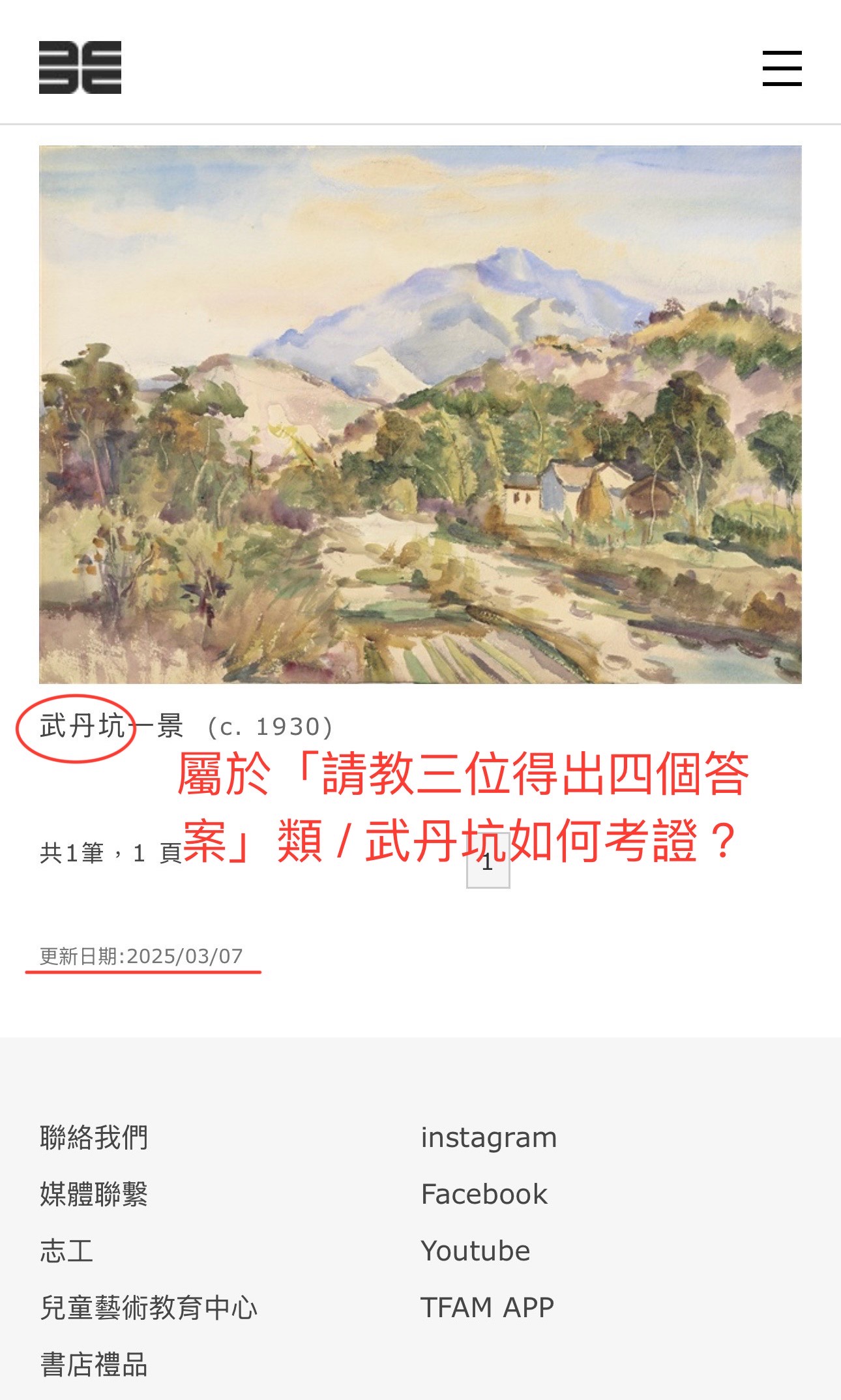The image size is (841, 1400).
Task: Open the museum's instagram
Action: coord(488,1137)
